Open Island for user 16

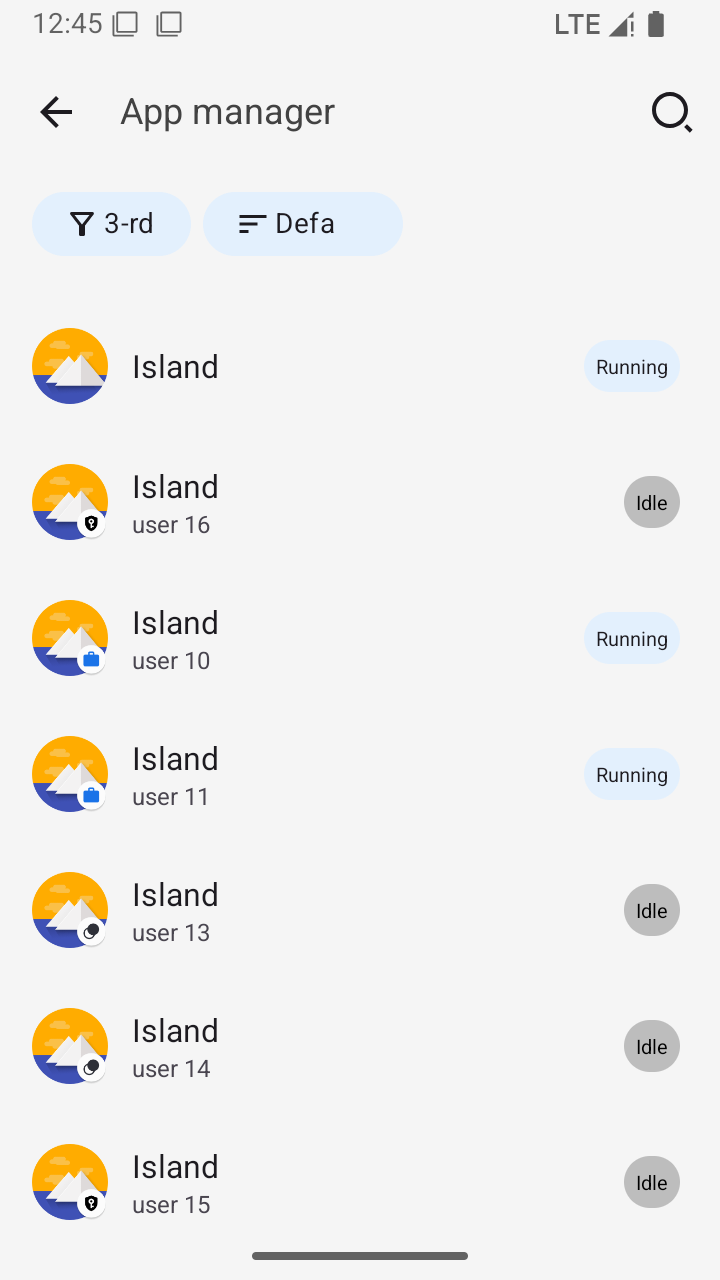click(360, 502)
